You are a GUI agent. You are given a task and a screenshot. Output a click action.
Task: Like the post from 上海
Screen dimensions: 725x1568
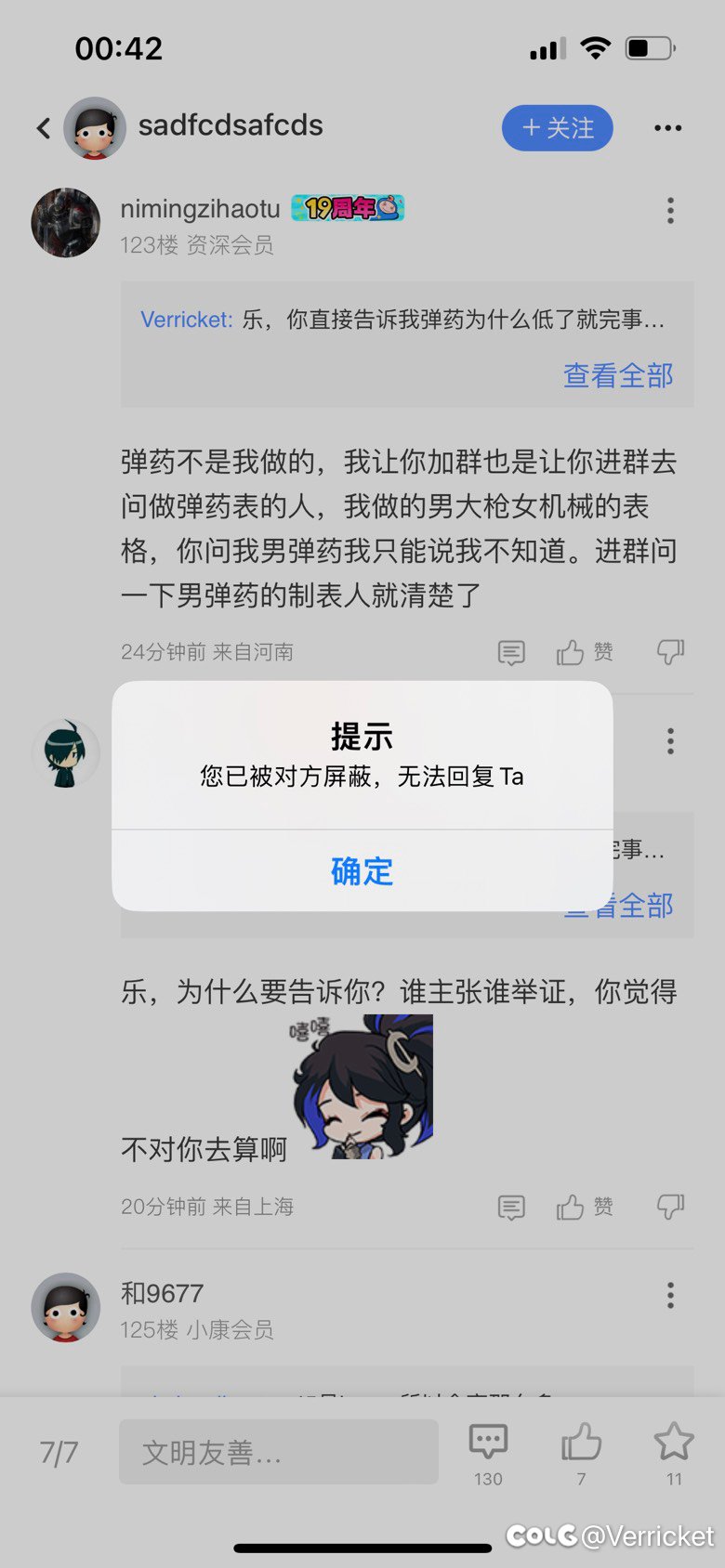tap(585, 1207)
